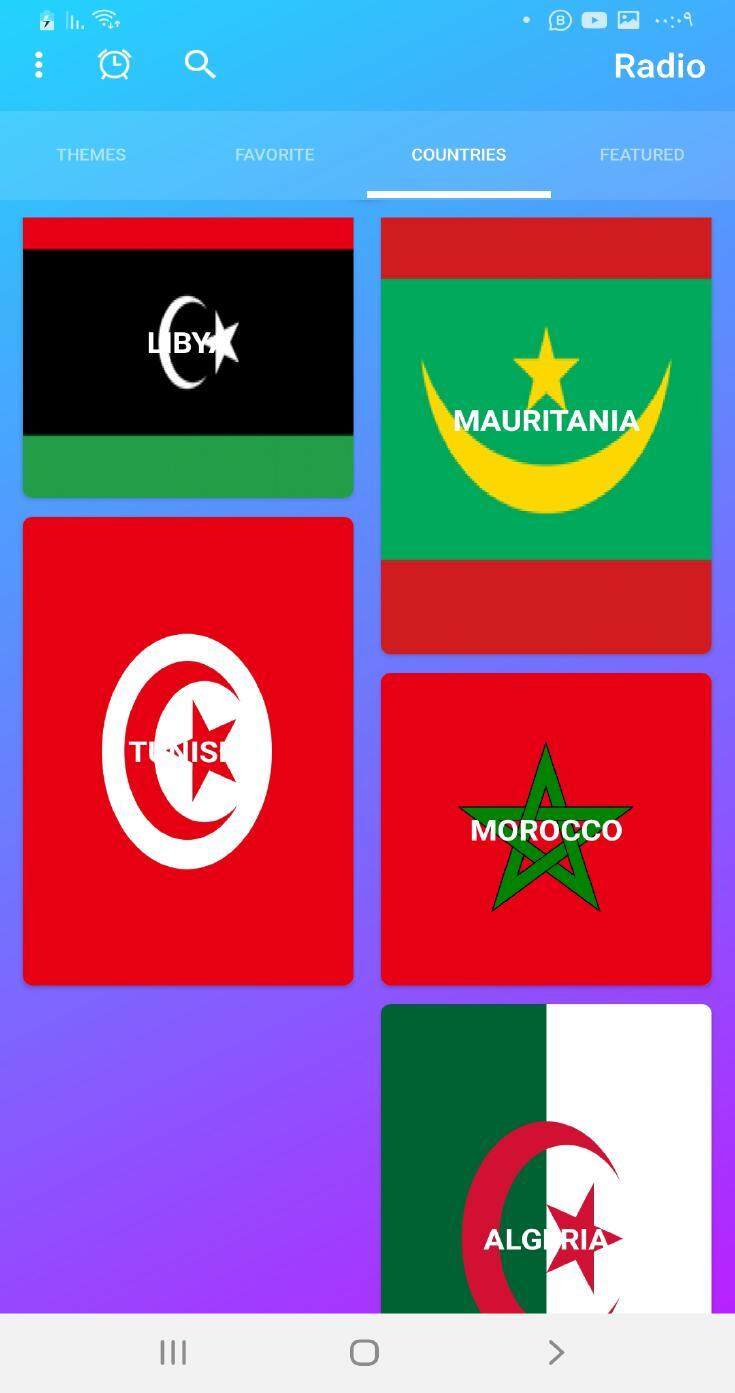Tap the system home button
735x1393 pixels.
point(364,1352)
